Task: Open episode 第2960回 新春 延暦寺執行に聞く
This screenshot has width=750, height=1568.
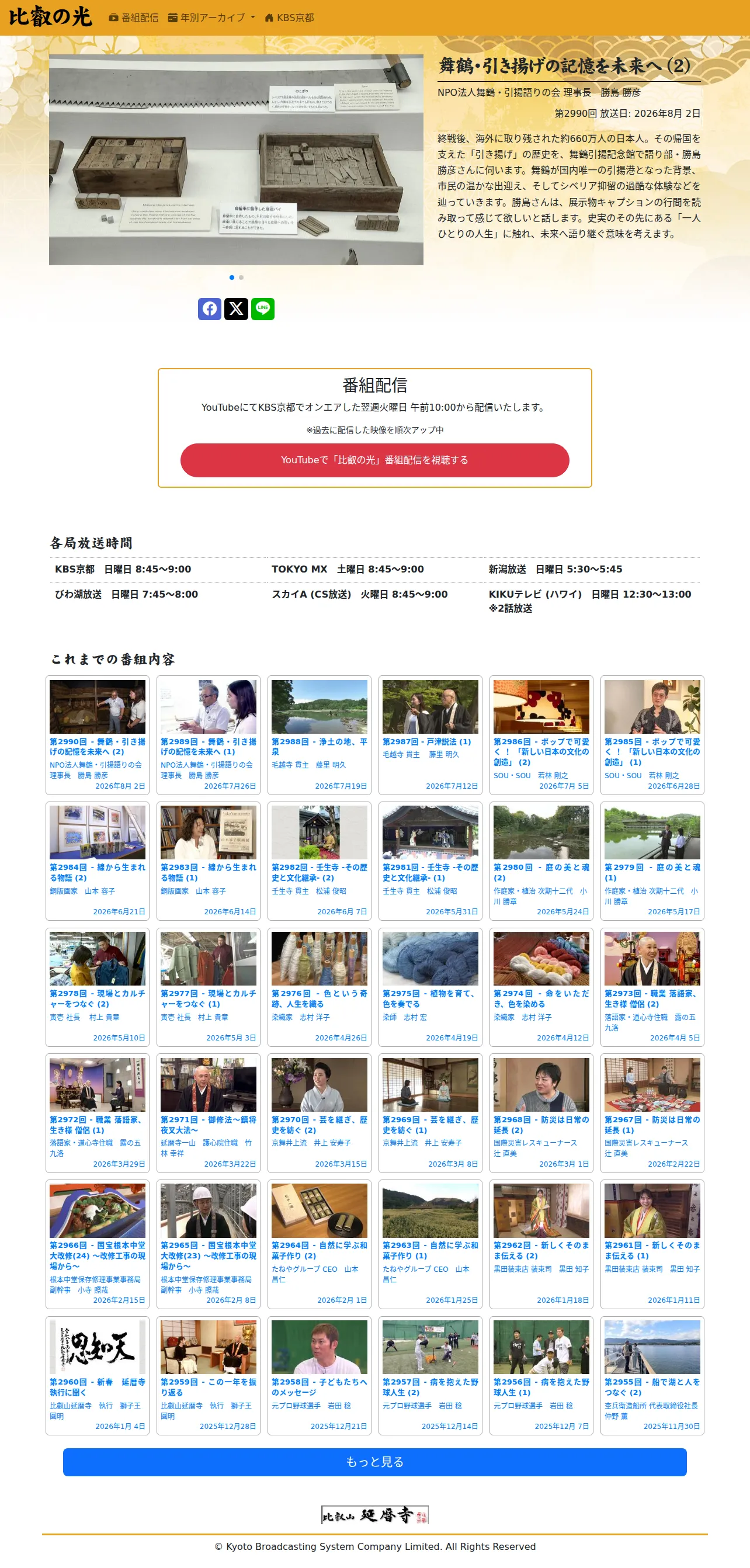Action: (98, 1376)
